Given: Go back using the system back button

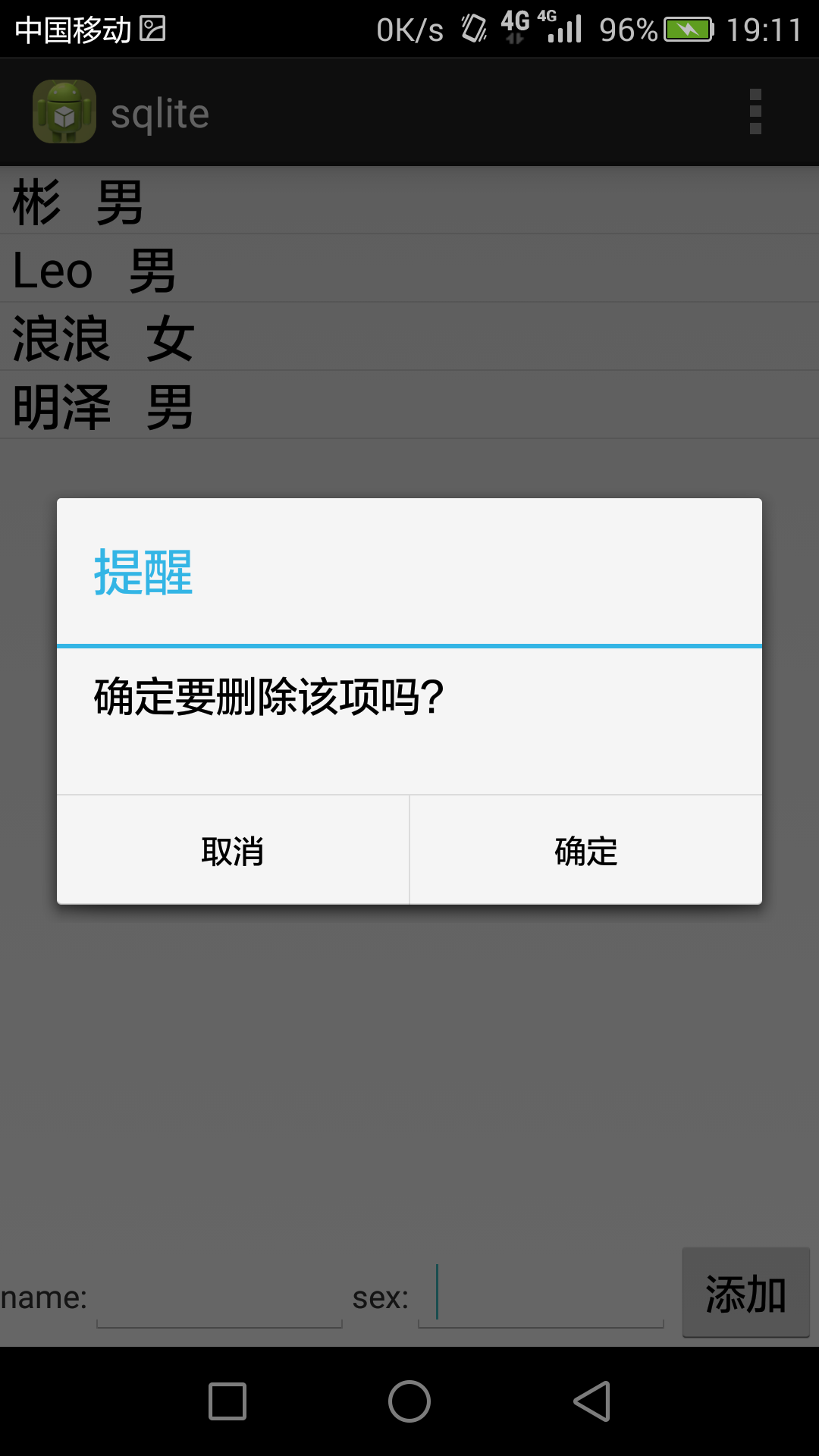Looking at the screenshot, I should tap(592, 1401).
